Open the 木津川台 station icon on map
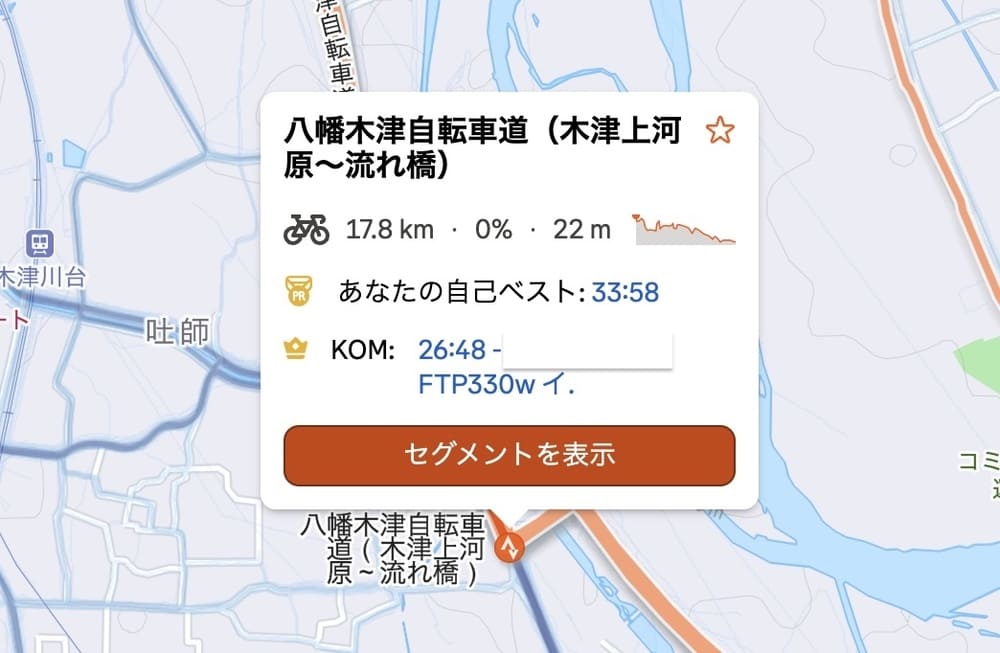1000x653 pixels. [40, 243]
